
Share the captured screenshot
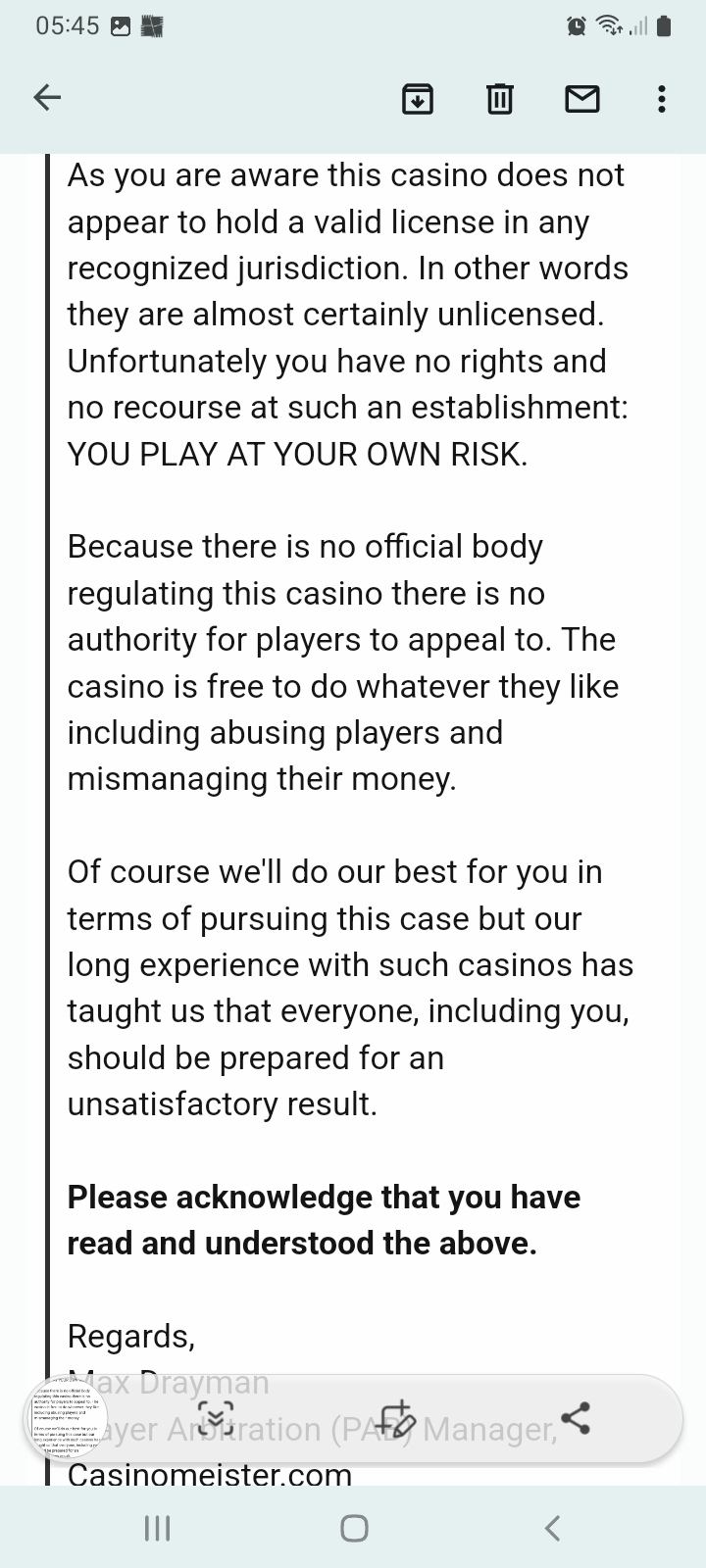[x=576, y=1418]
